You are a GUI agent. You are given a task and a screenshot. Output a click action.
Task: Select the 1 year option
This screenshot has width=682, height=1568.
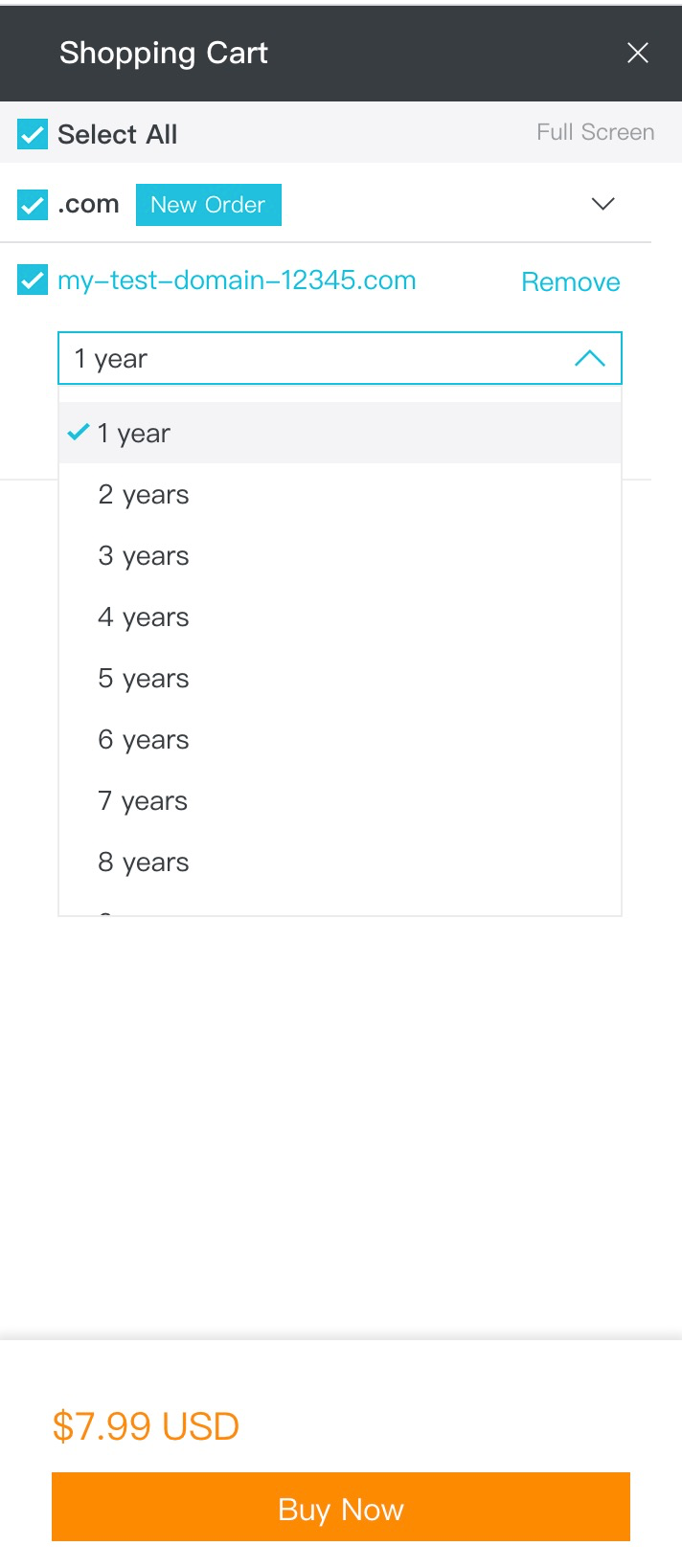pos(134,434)
